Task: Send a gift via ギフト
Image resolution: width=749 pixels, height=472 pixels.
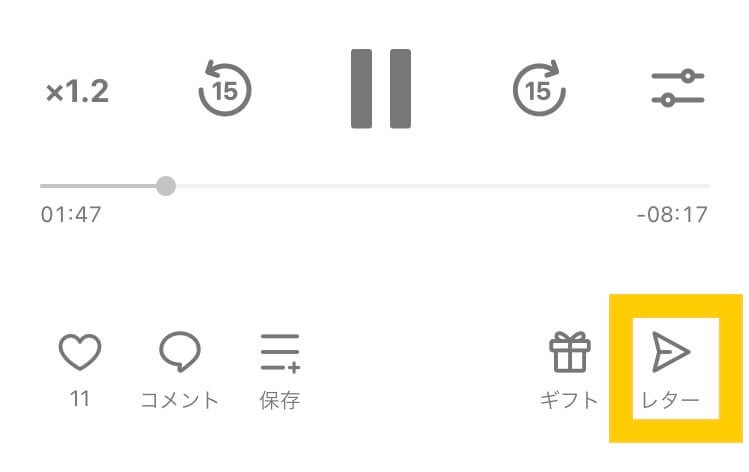Action: click(570, 353)
